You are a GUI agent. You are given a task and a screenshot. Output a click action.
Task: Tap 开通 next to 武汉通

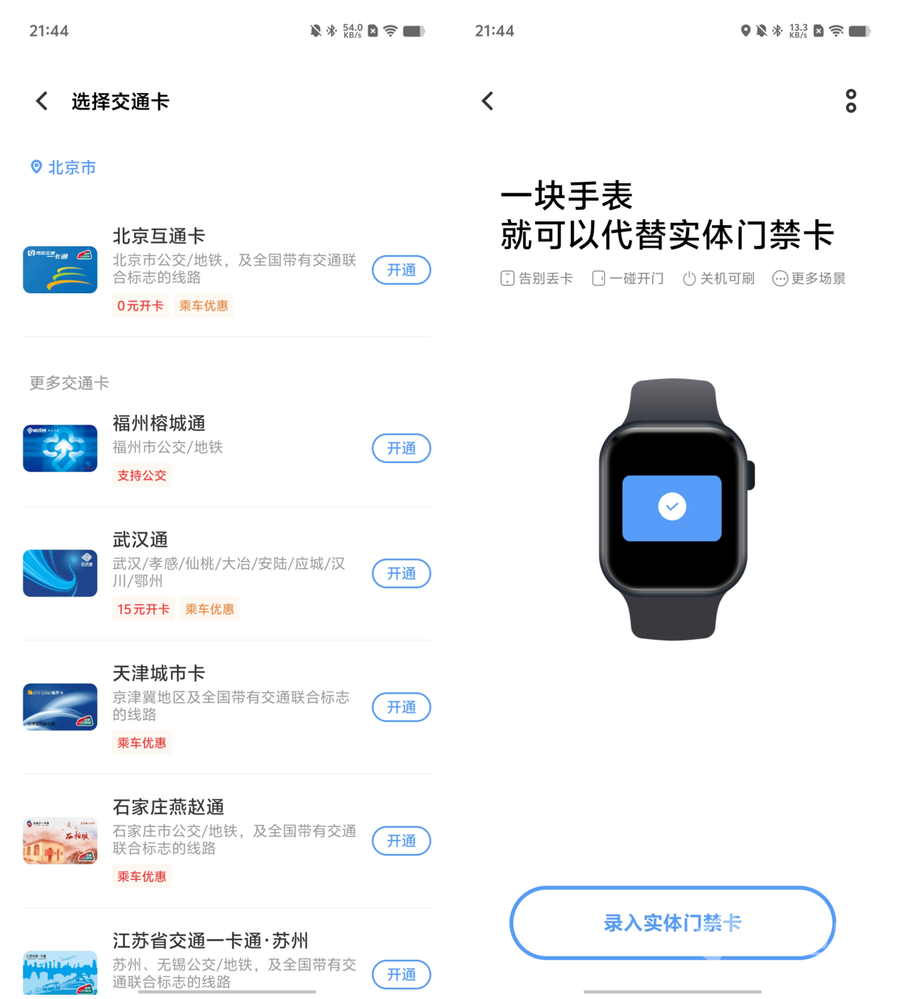click(401, 573)
